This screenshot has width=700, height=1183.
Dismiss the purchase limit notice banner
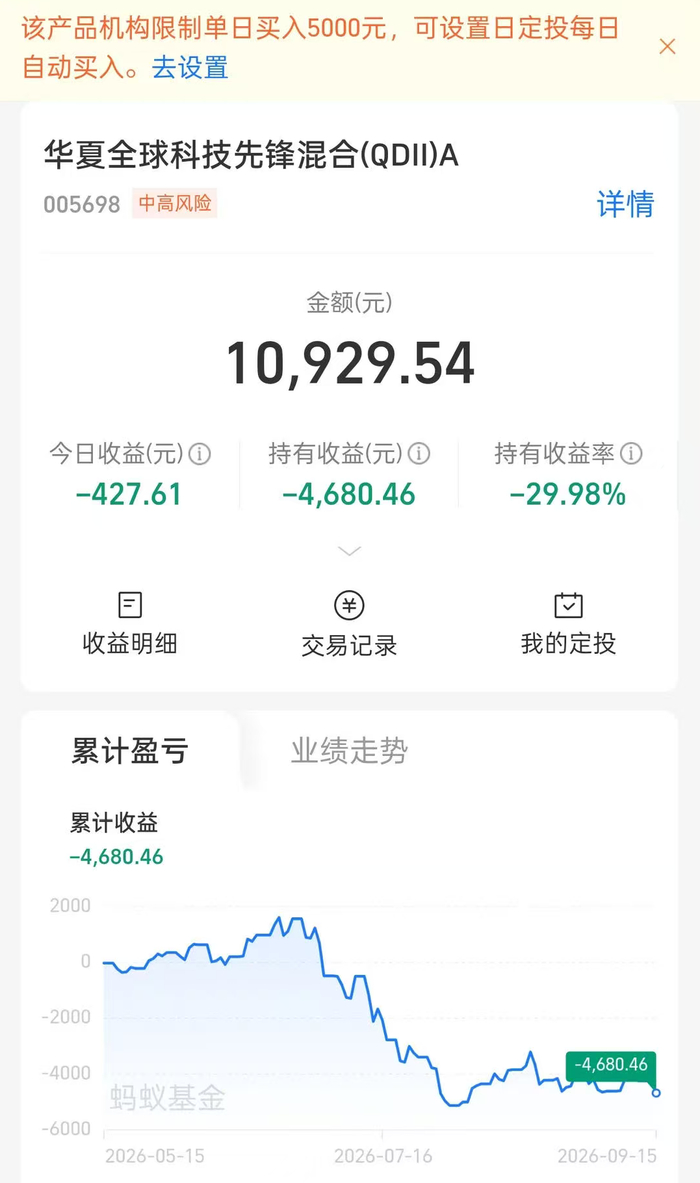point(667,47)
